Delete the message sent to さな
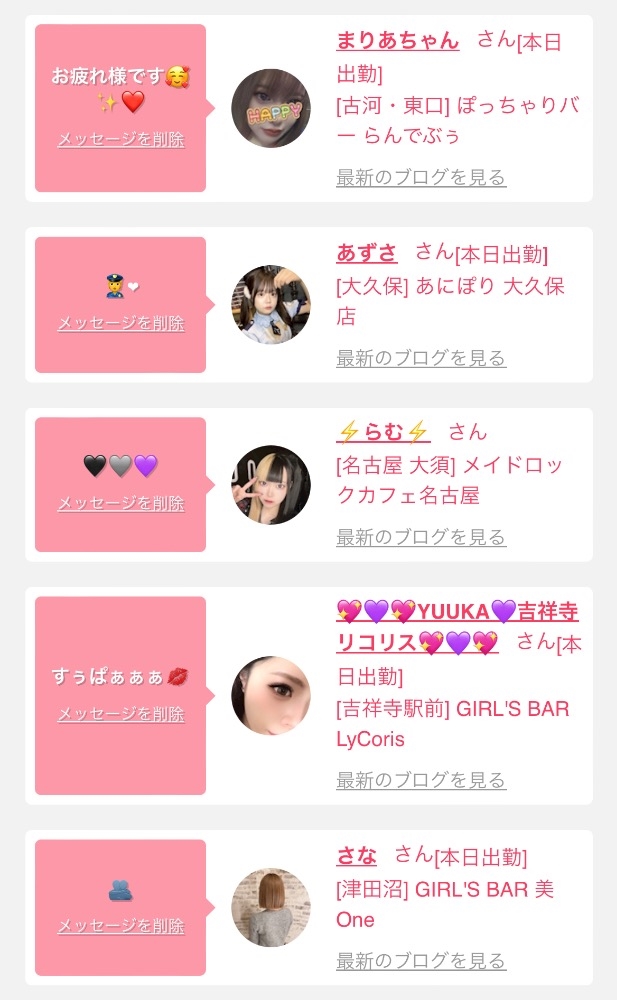 (x=121, y=925)
